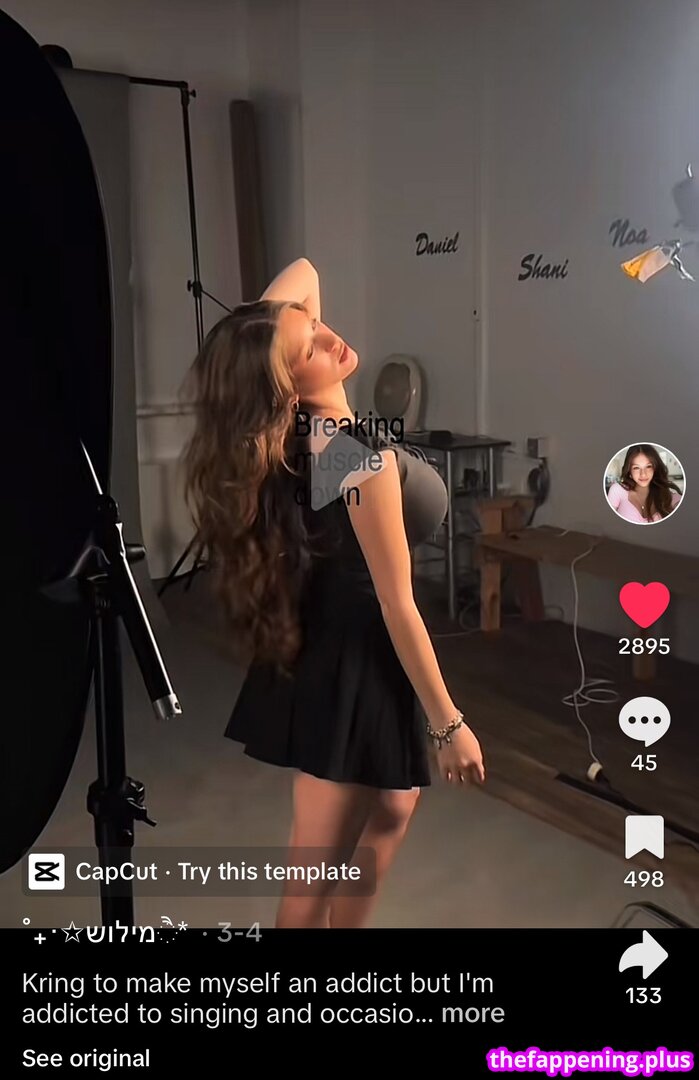Tap See original below the caption

pyautogui.click(x=86, y=1058)
